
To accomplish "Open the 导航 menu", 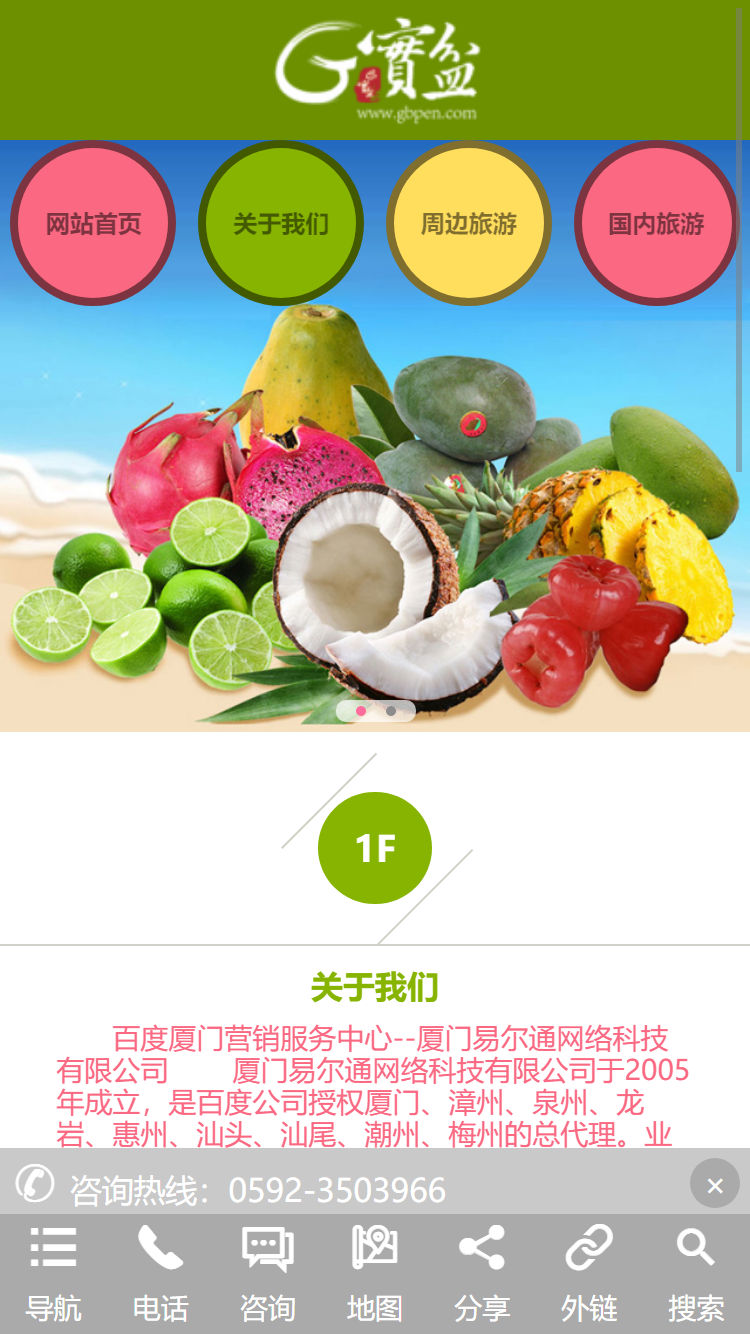I will coord(53,1274).
